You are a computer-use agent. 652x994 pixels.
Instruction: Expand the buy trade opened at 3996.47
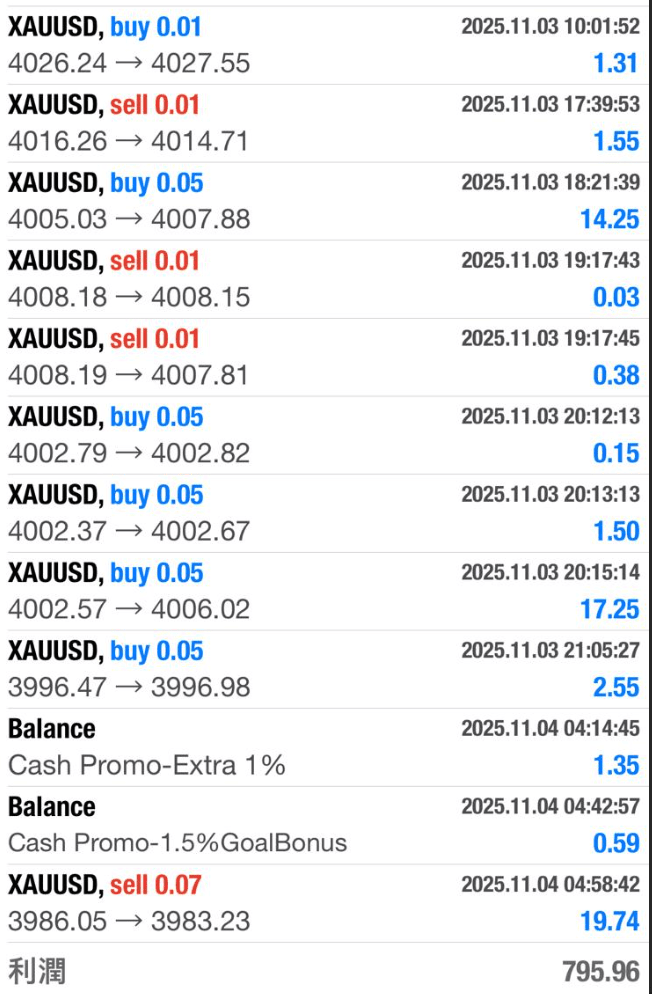[x=325, y=669]
